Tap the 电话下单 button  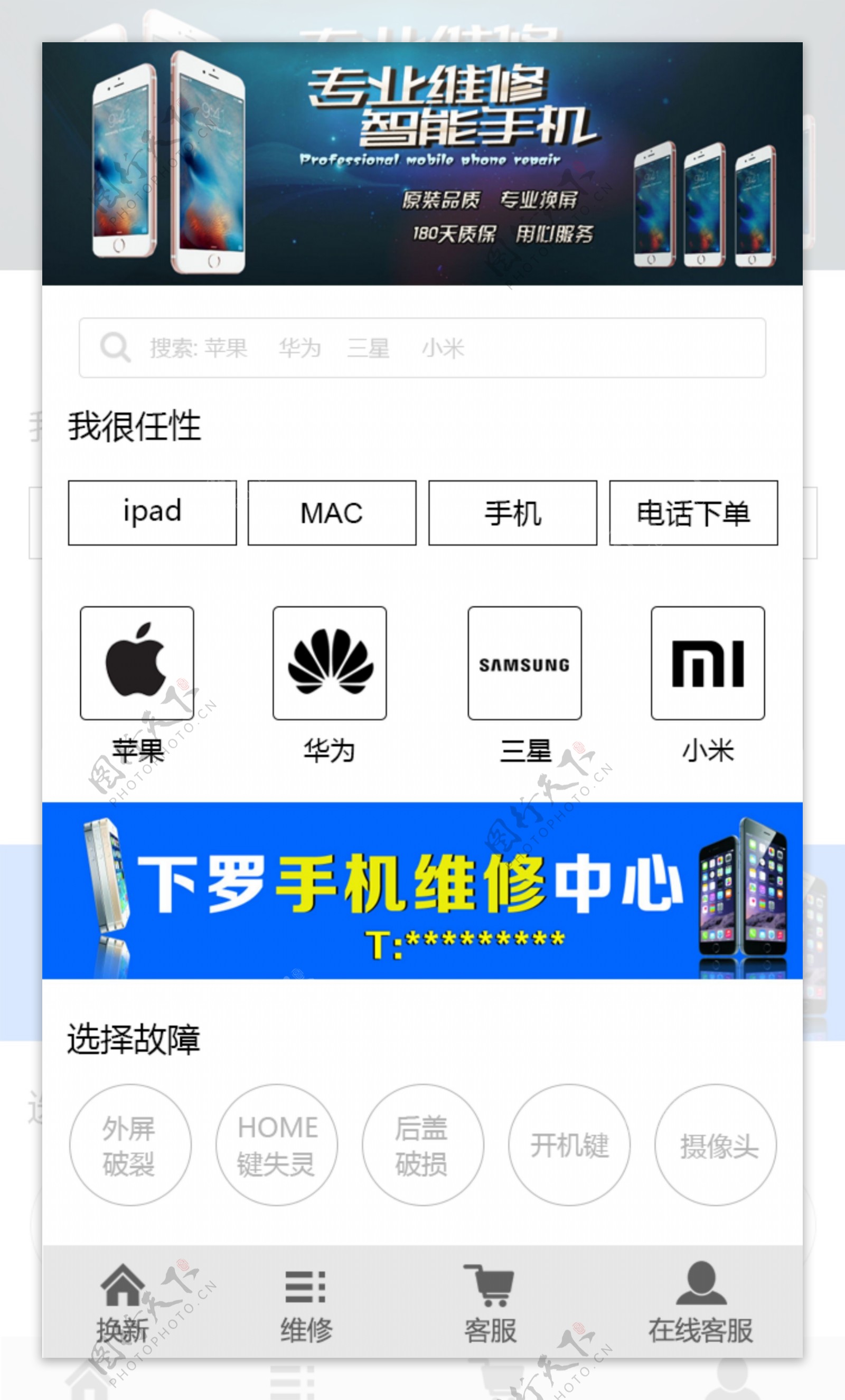point(693,513)
